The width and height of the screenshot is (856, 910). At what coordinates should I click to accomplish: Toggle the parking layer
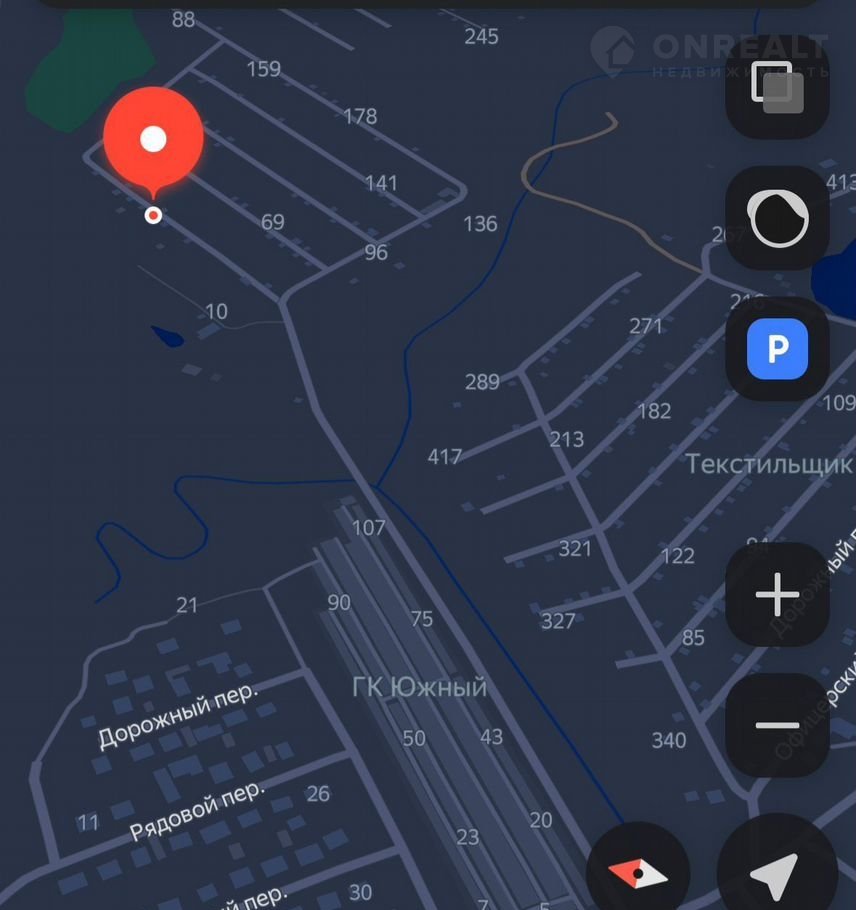click(777, 349)
